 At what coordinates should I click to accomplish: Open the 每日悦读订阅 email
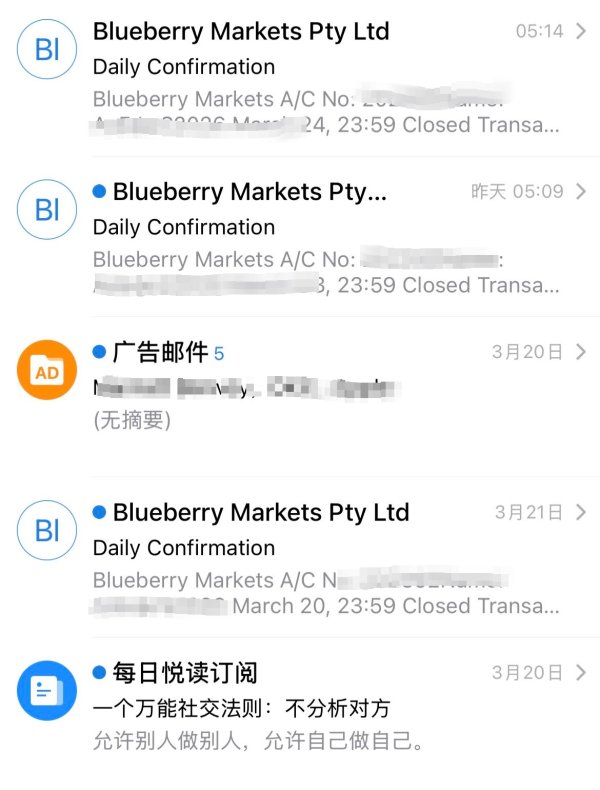300,710
